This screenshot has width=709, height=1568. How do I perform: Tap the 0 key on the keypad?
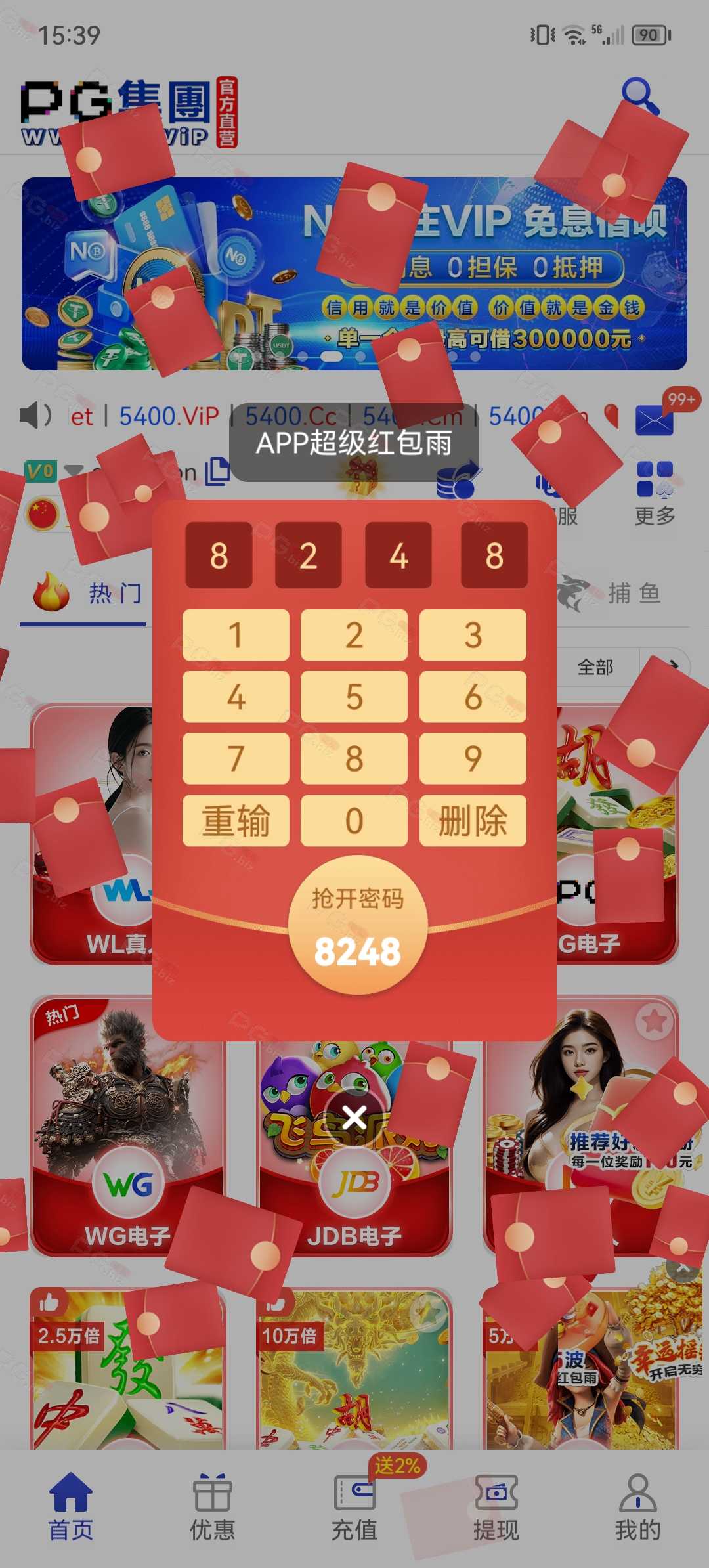coord(354,821)
